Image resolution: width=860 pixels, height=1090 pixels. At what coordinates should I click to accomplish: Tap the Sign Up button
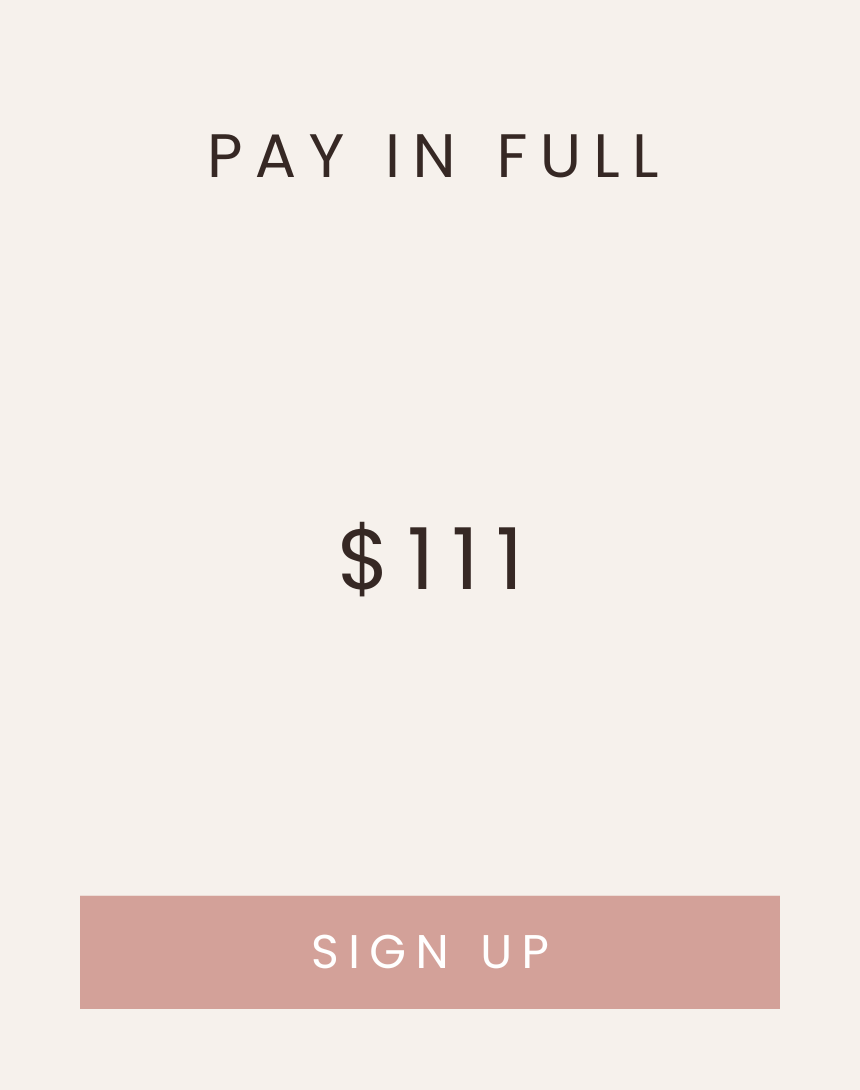click(x=430, y=952)
